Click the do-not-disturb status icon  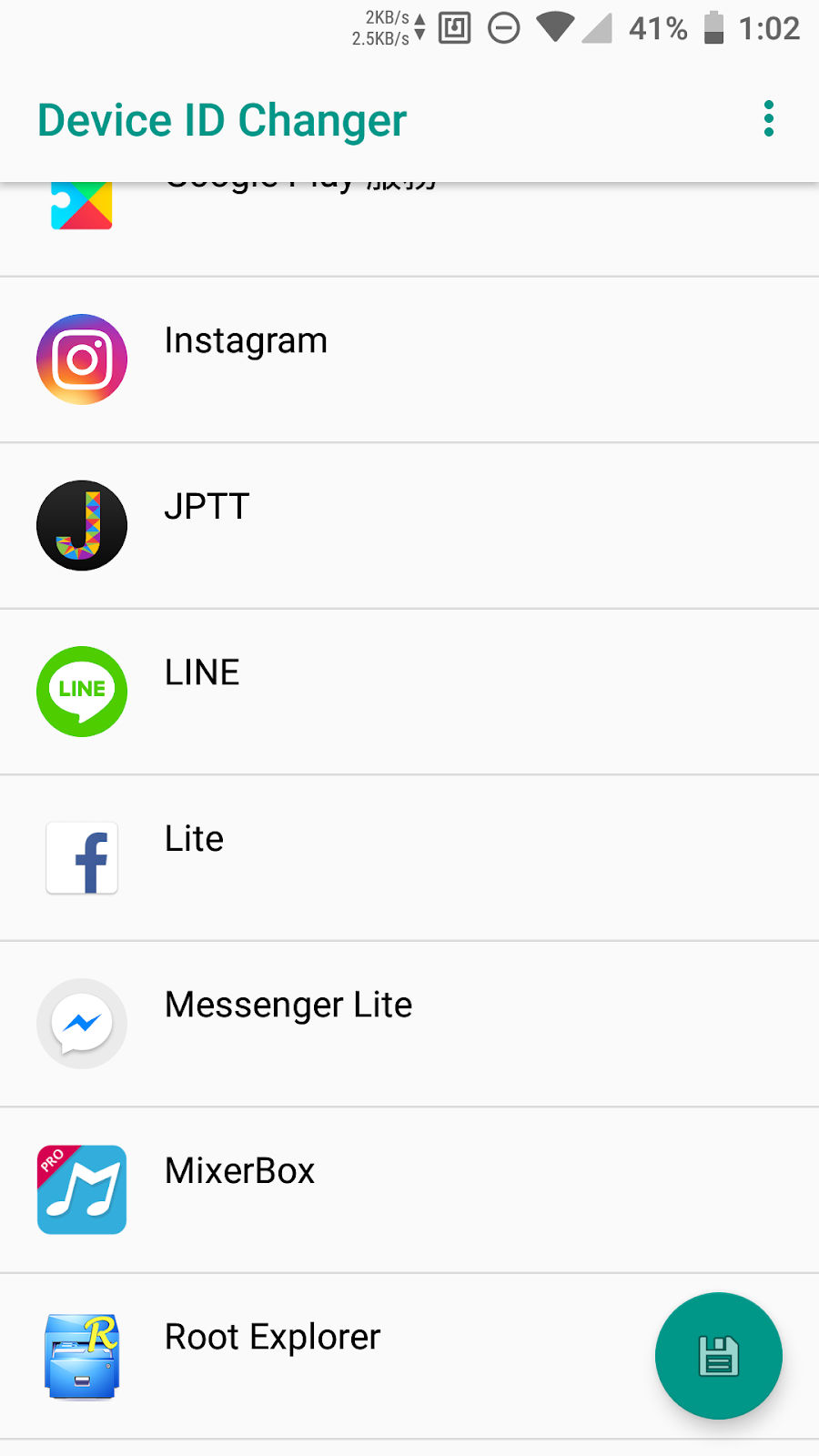[x=503, y=27]
